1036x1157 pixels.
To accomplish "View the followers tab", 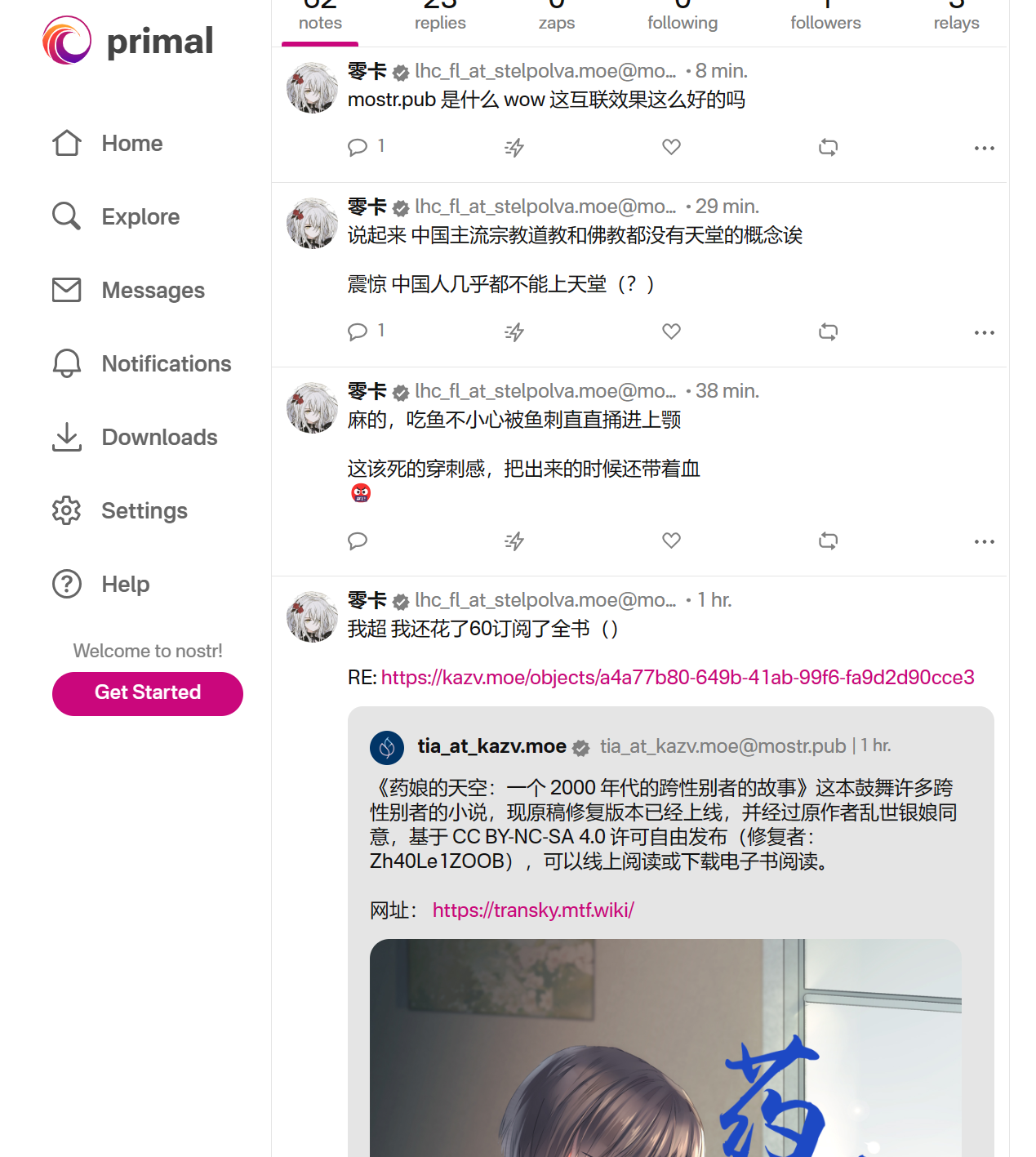I will [x=825, y=21].
